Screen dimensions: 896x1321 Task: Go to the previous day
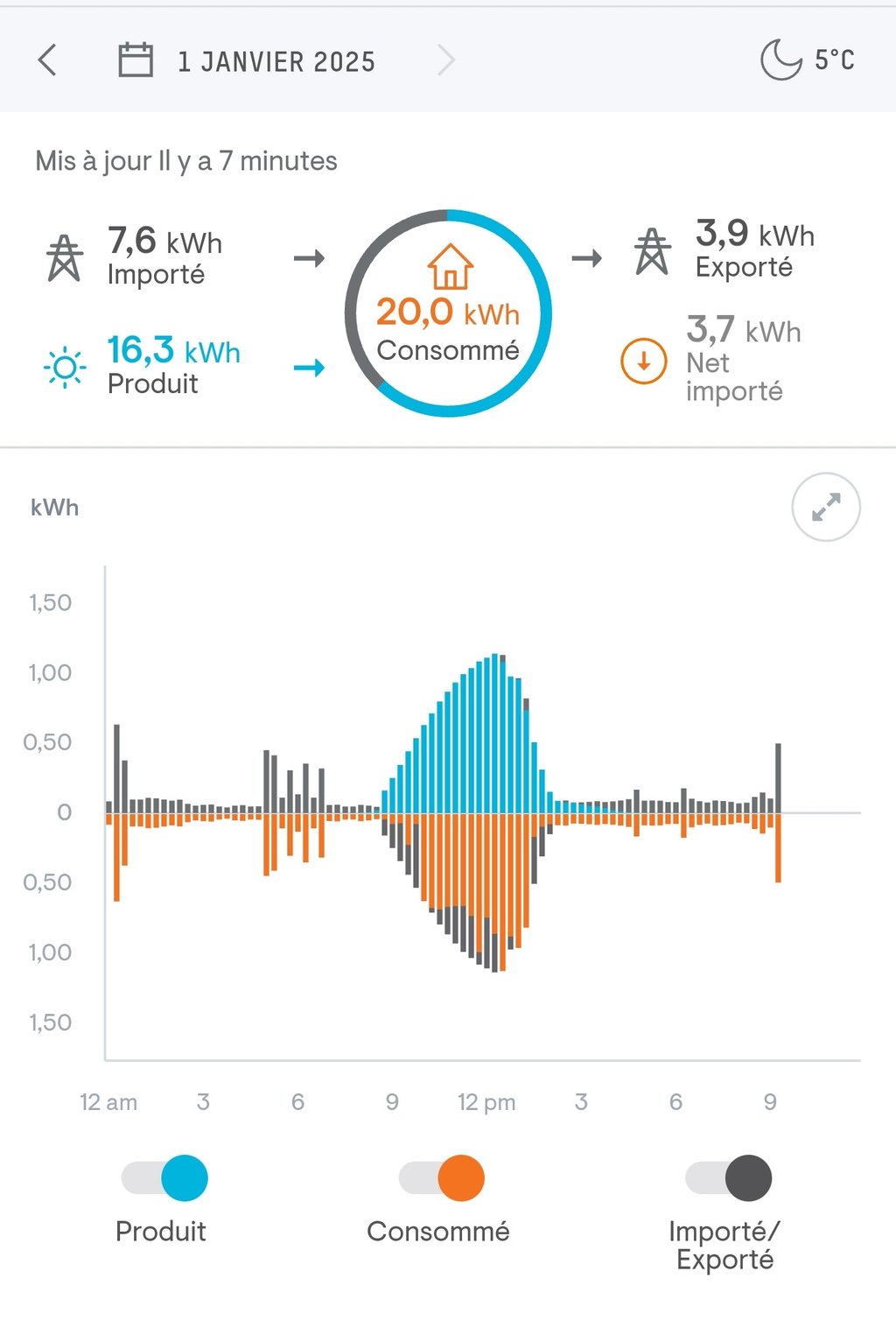[x=47, y=60]
